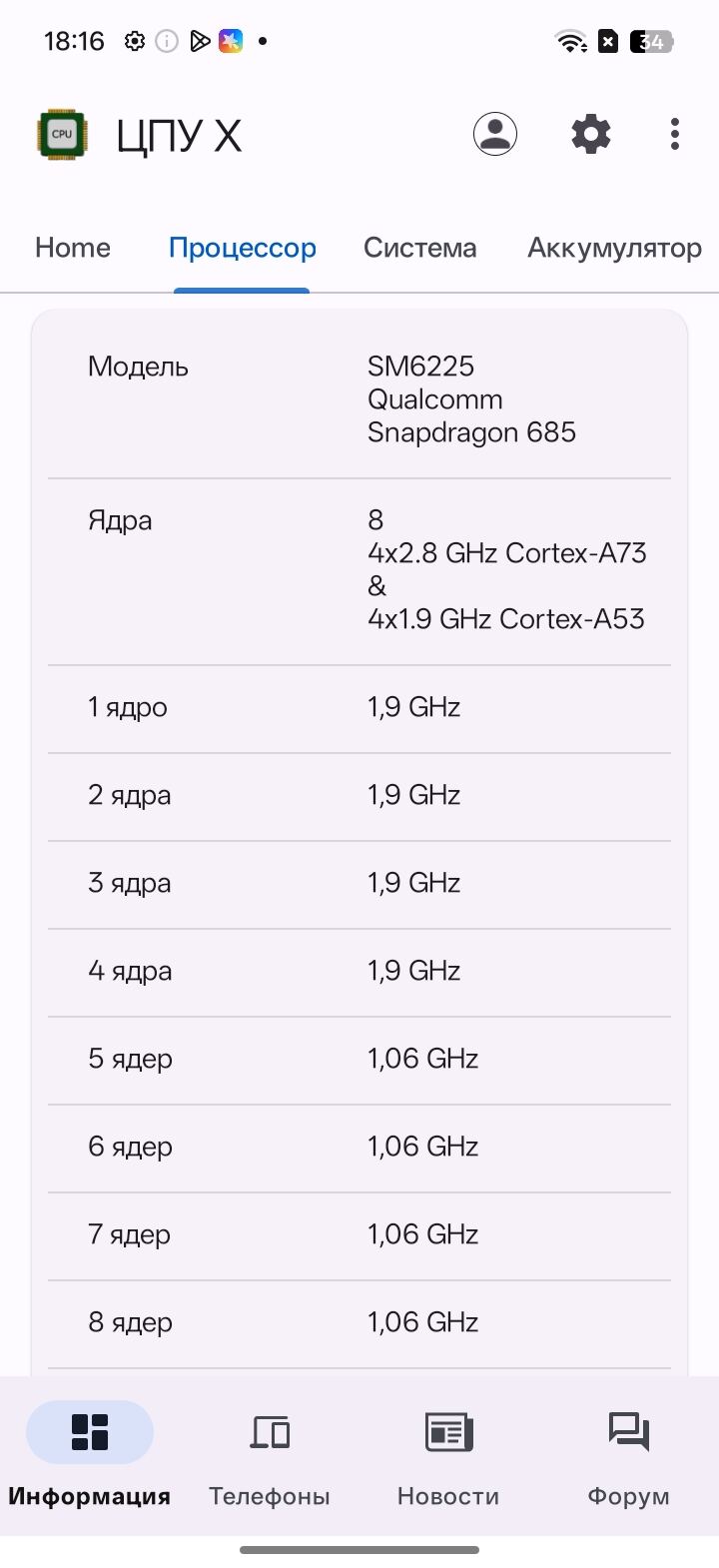Open the settings gear in the status bar
This screenshot has width=719, height=1568.
point(134,41)
